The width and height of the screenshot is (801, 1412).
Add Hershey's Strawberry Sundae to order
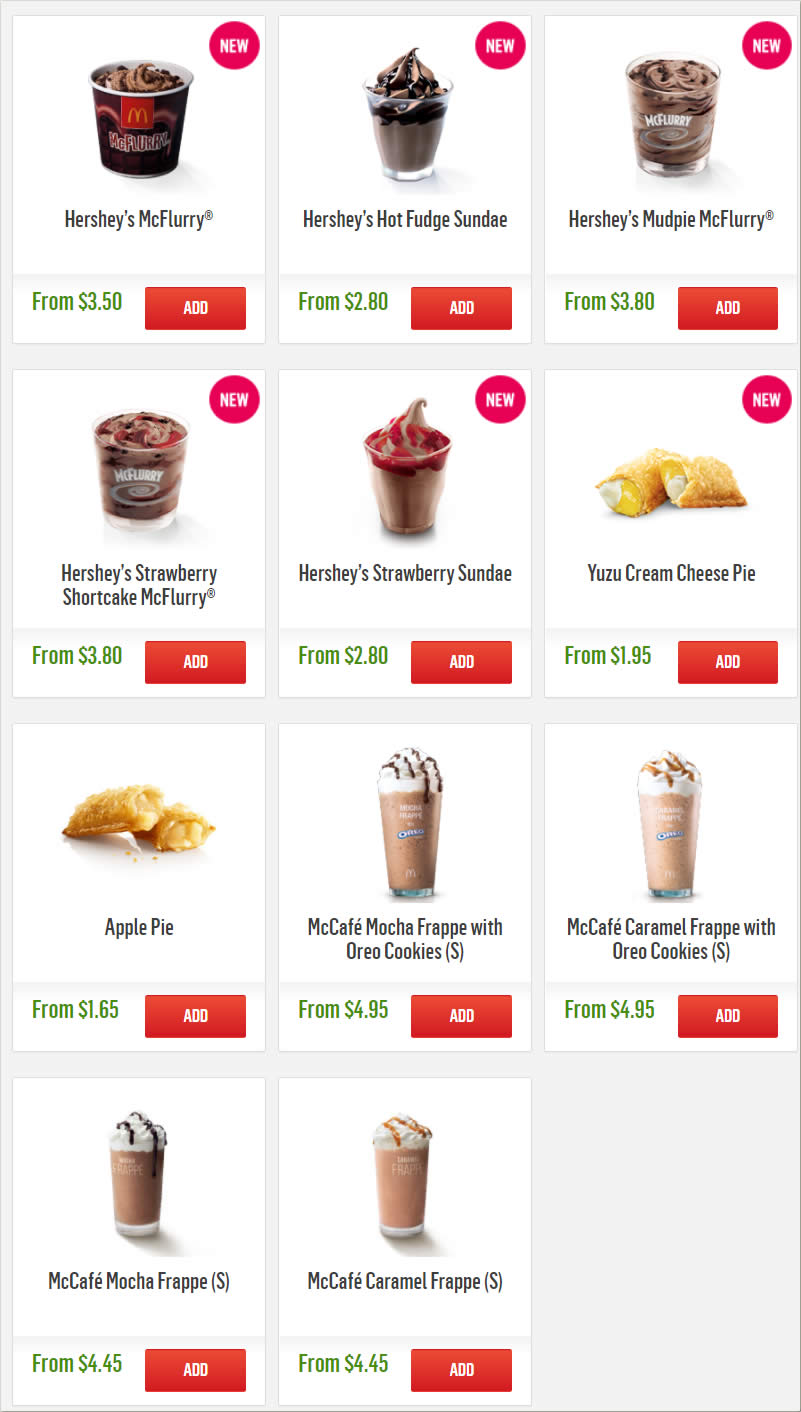pyautogui.click(x=461, y=662)
